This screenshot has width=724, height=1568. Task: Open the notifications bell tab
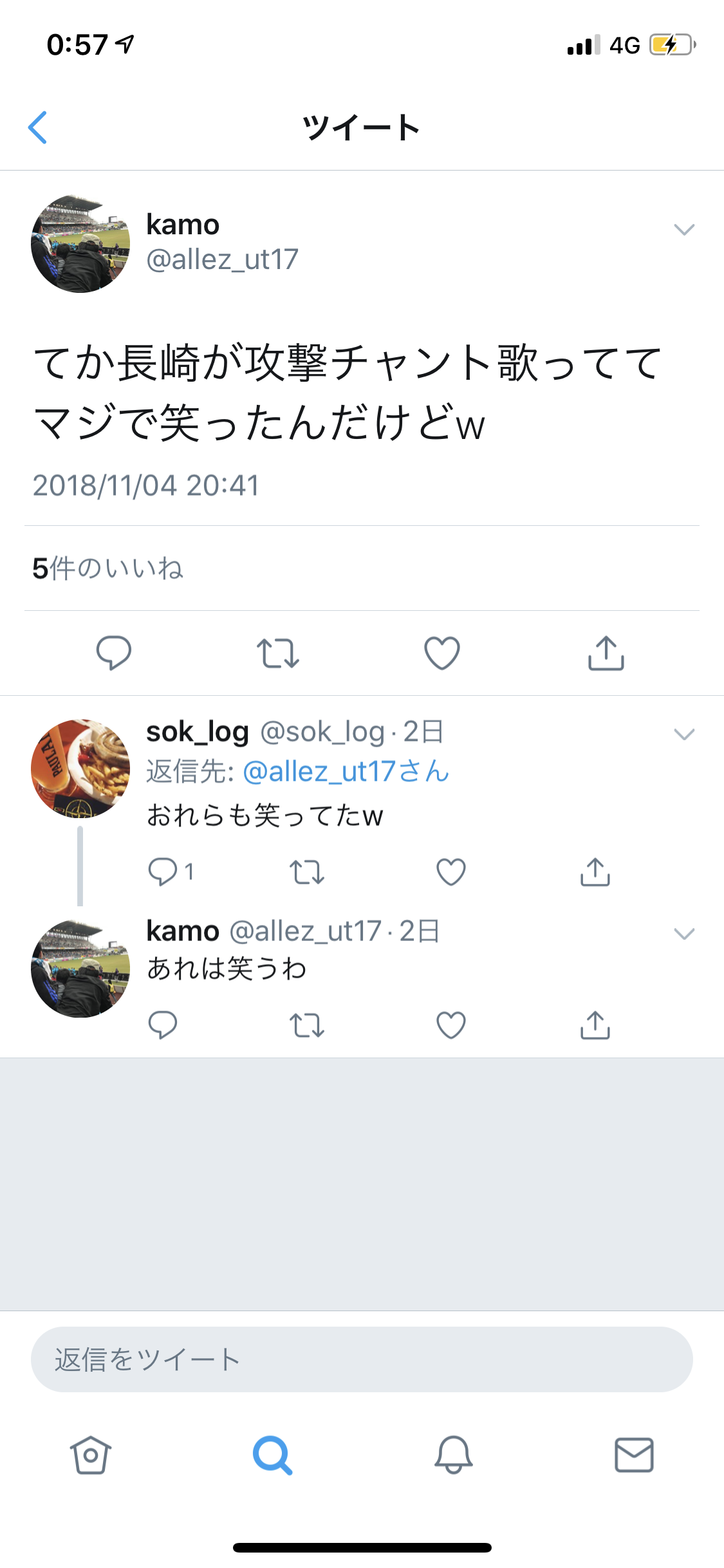(x=453, y=1455)
